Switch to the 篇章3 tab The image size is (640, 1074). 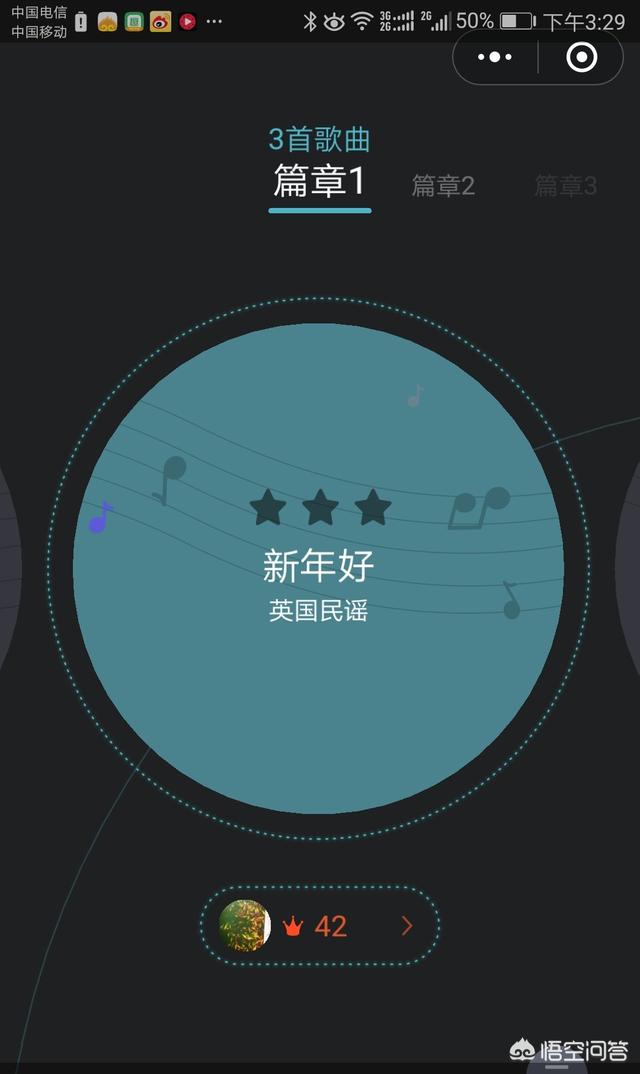[565, 186]
